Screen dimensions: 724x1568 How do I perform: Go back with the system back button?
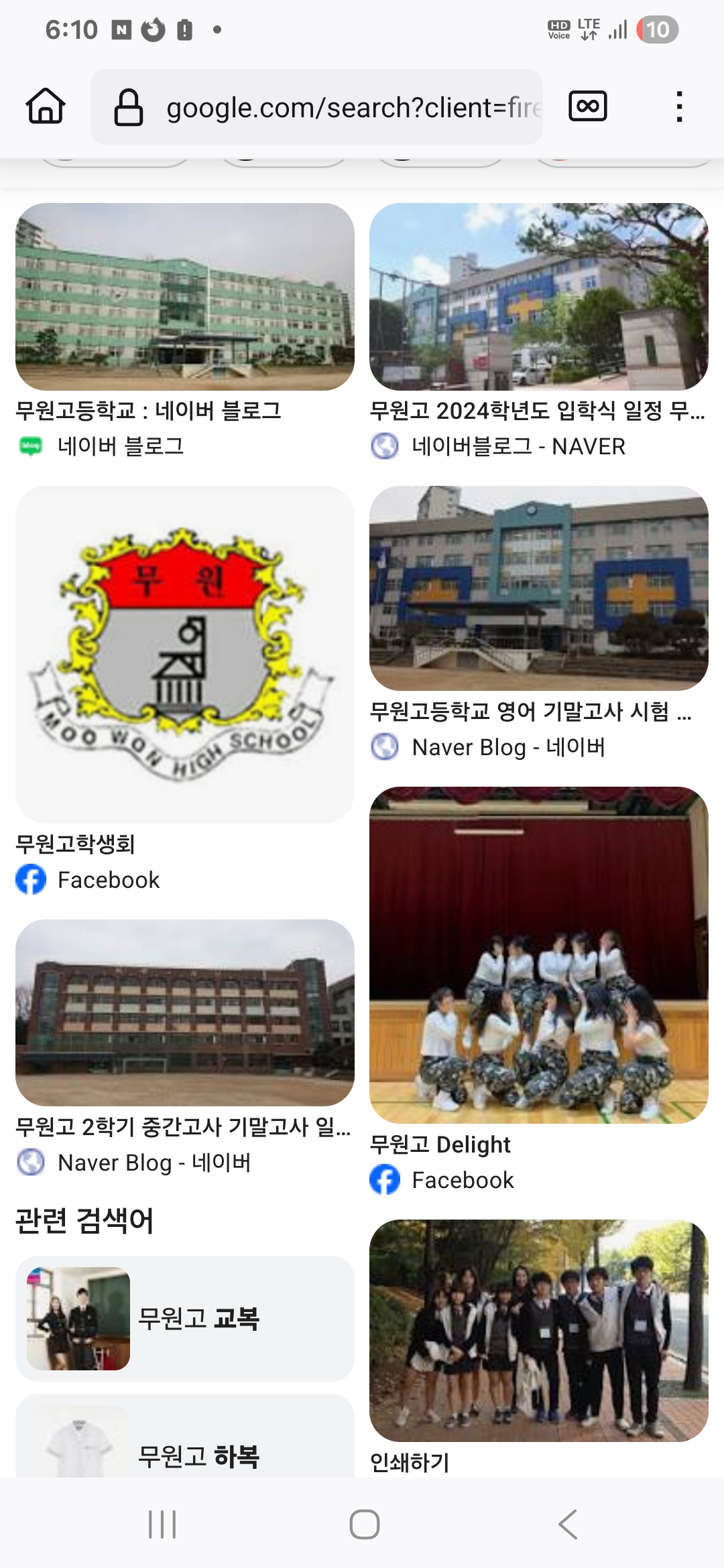pos(567,1524)
